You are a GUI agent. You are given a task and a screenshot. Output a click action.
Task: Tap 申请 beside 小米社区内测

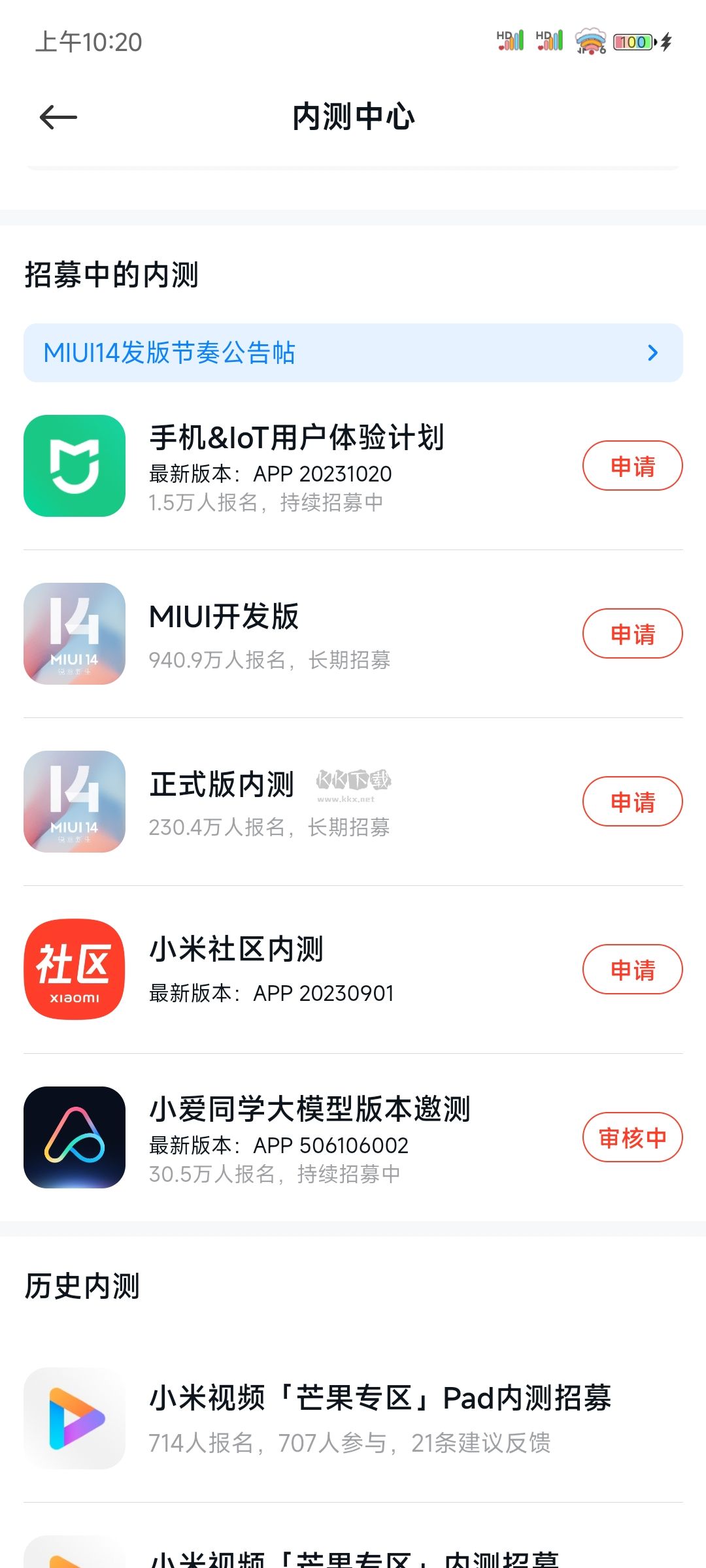click(x=631, y=969)
